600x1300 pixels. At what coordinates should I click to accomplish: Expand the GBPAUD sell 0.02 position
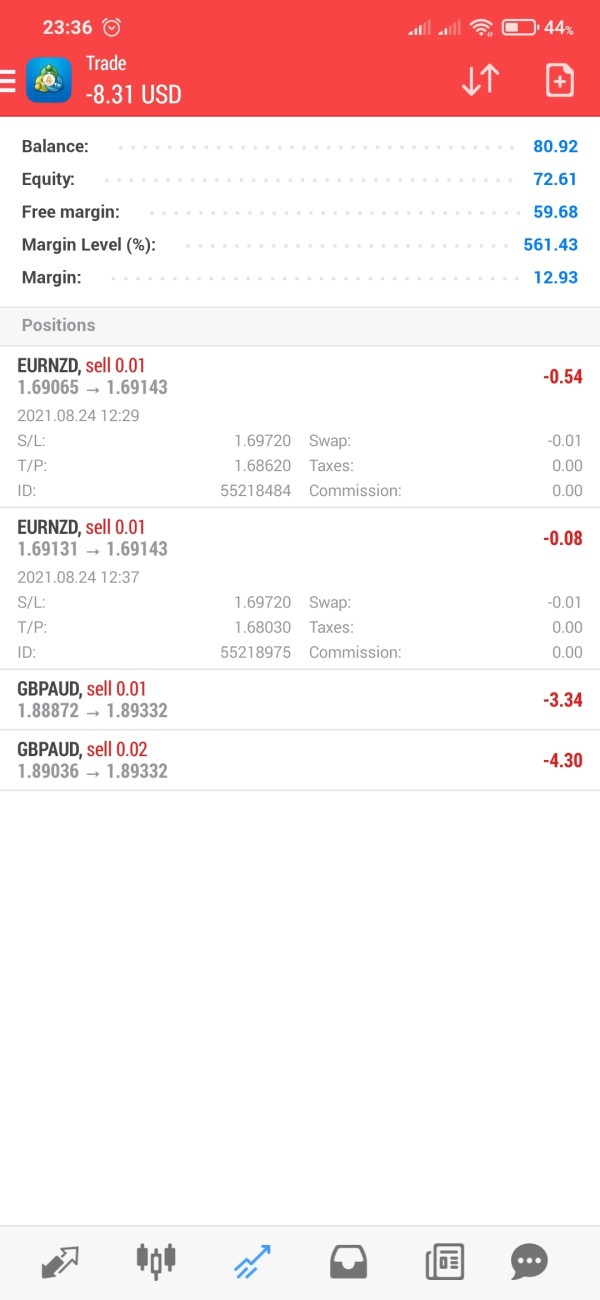(x=300, y=760)
